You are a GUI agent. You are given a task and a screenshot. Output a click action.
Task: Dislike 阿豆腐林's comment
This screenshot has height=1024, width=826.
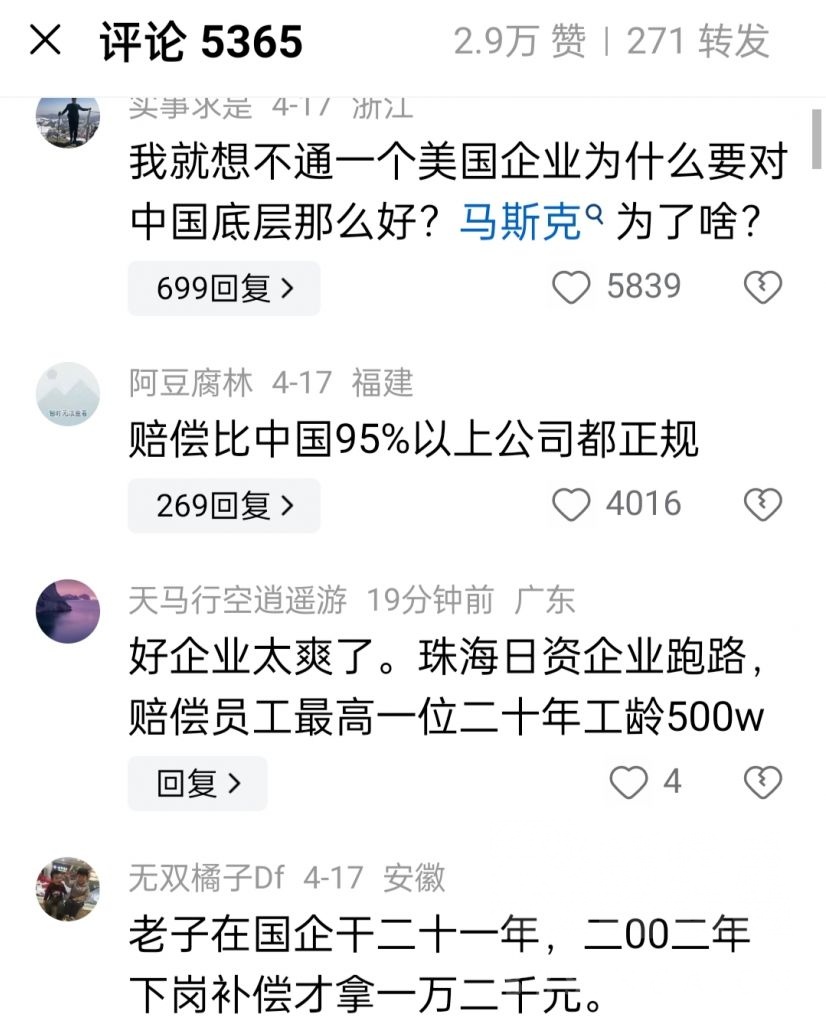click(762, 506)
